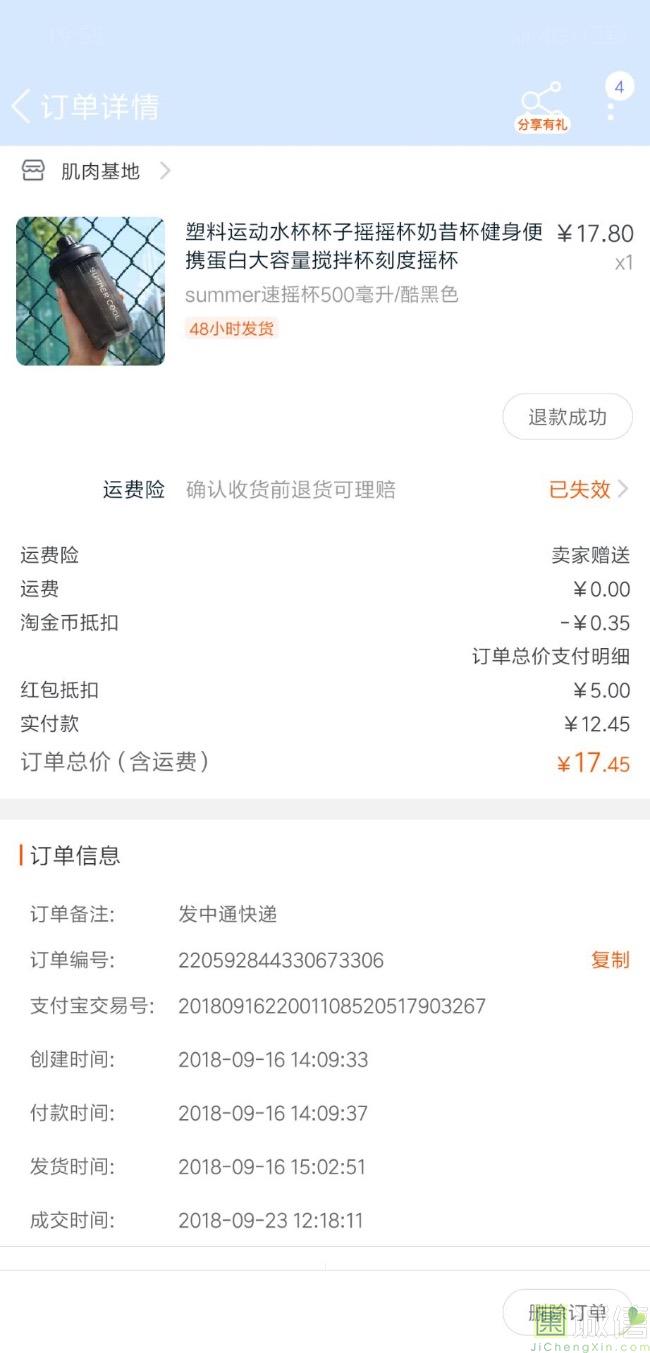Tap the 删除订单 button

click(x=567, y=1313)
